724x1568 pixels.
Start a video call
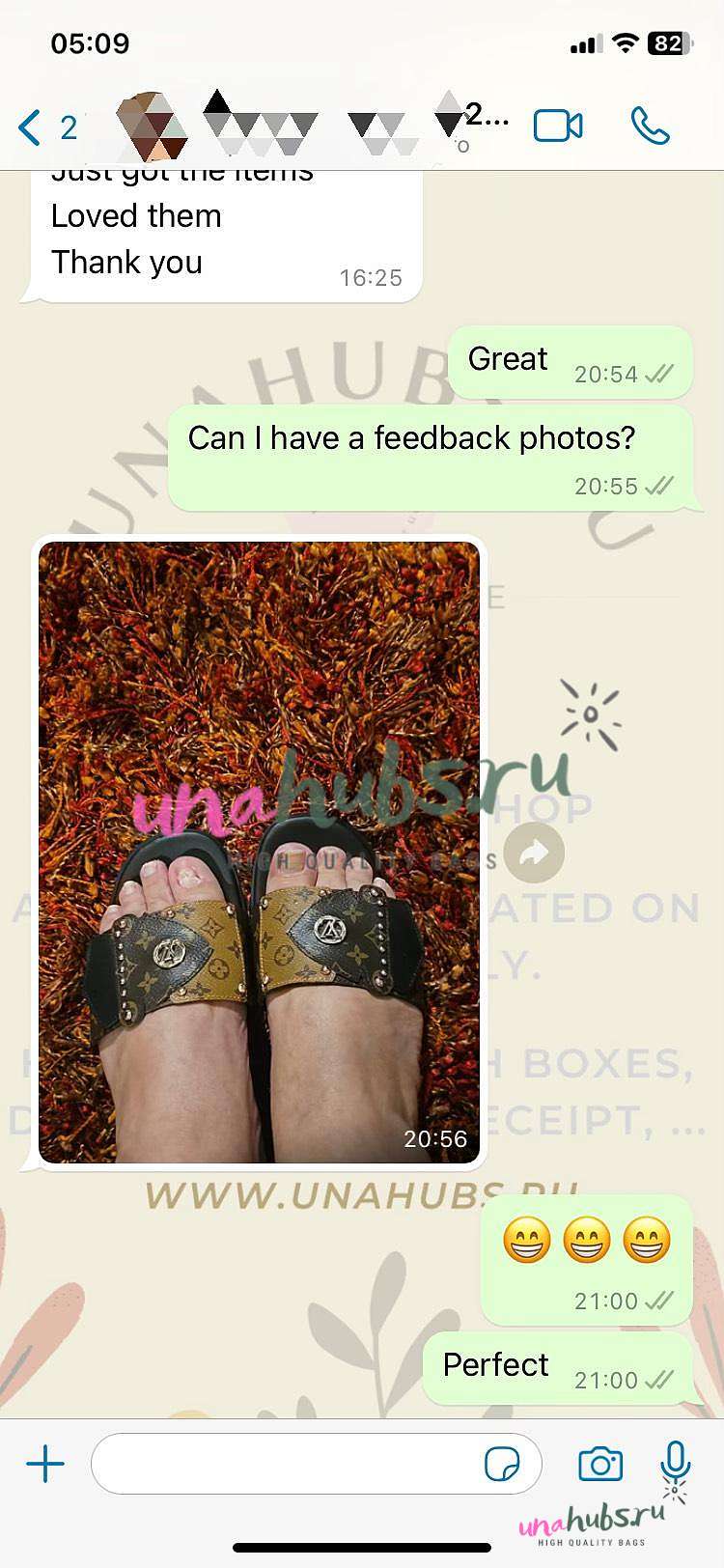pyautogui.click(x=558, y=126)
